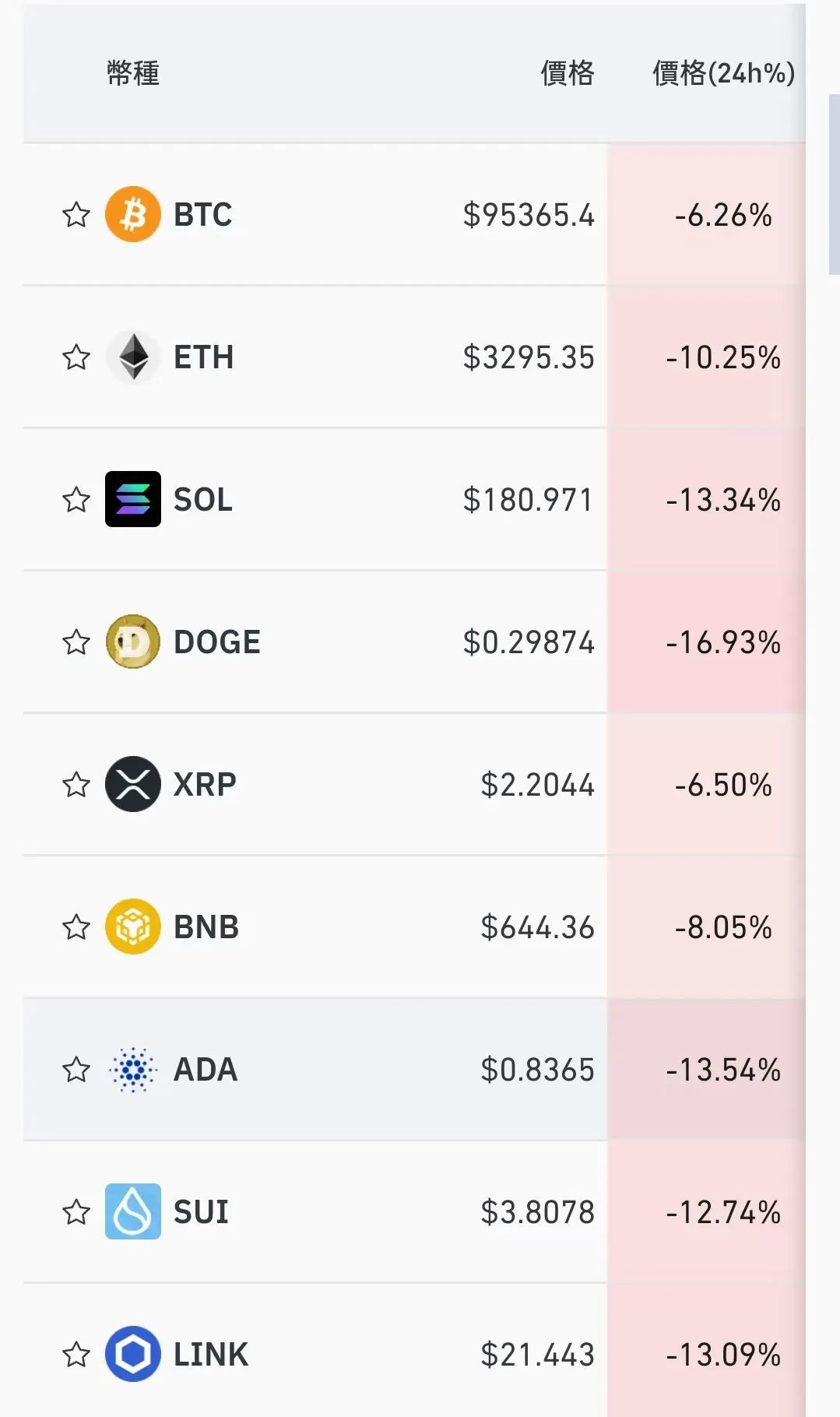840x1417 pixels.
Task: Open the BTC coin details row
Action: (203, 215)
